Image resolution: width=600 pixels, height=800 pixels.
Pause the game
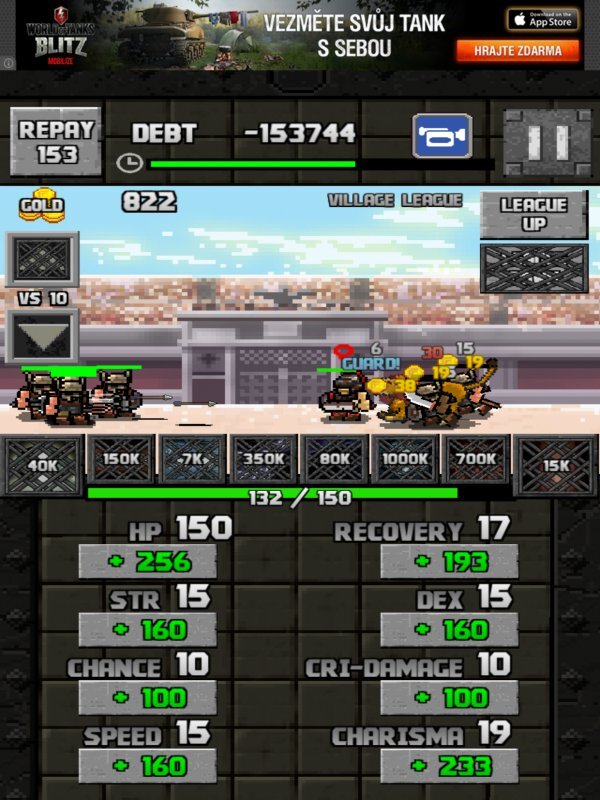(541, 142)
